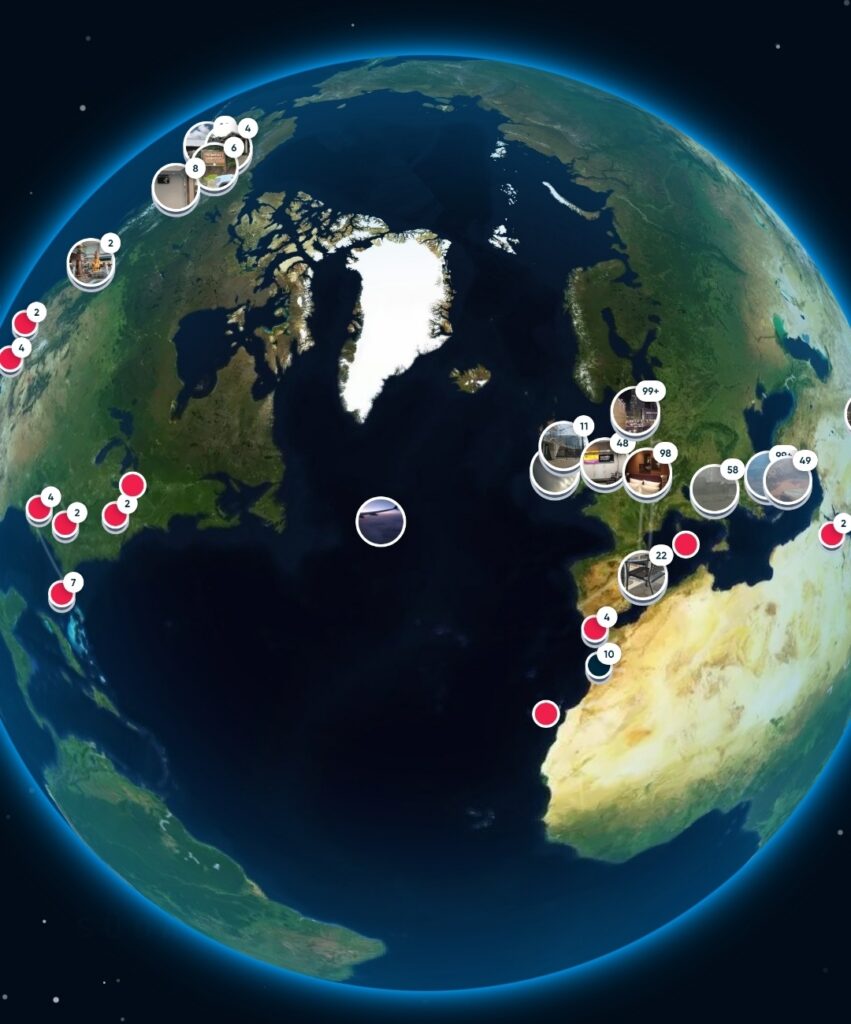Open the dark cluster marked 10
Image resolution: width=851 pixels, height=1024 pixels.
[599, 665]
